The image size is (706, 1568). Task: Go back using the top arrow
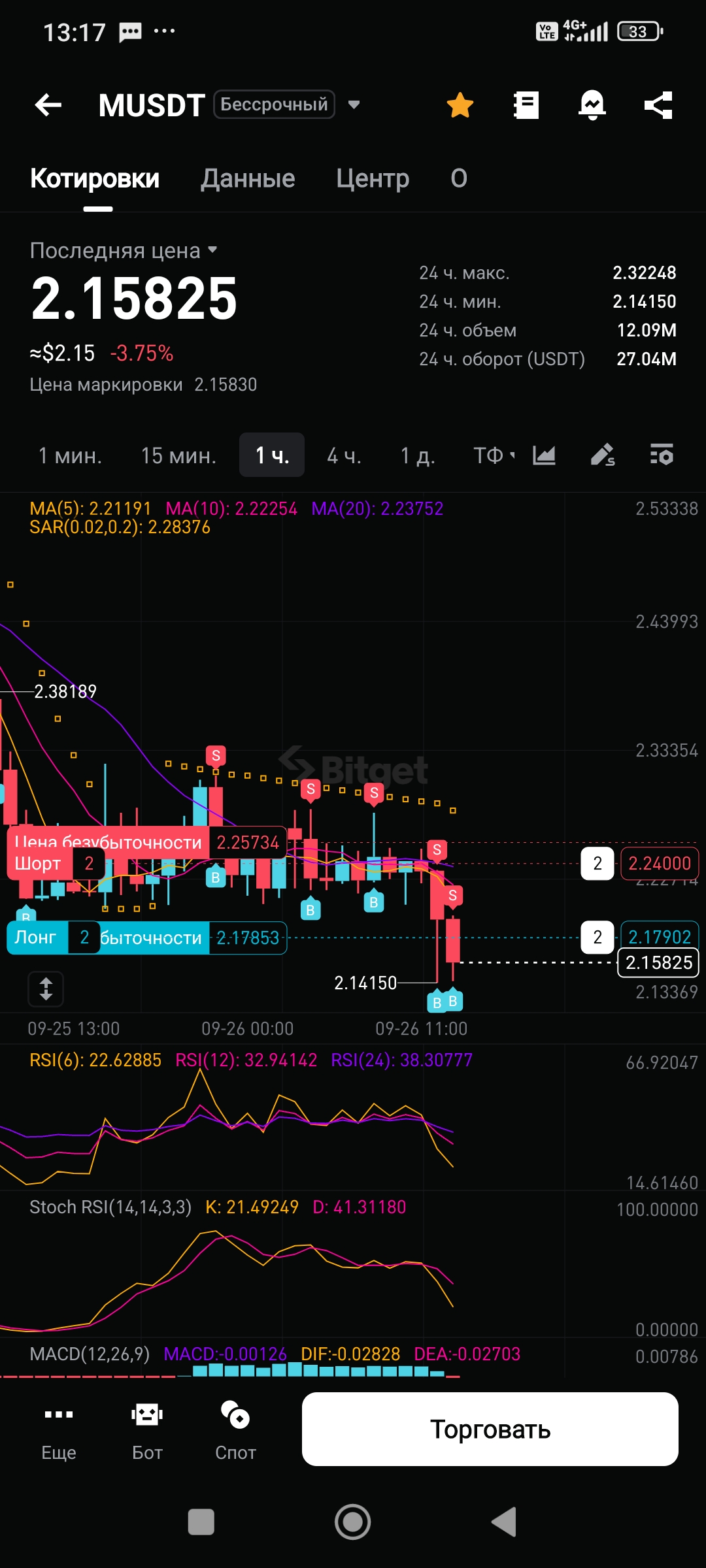click(48, 105)
